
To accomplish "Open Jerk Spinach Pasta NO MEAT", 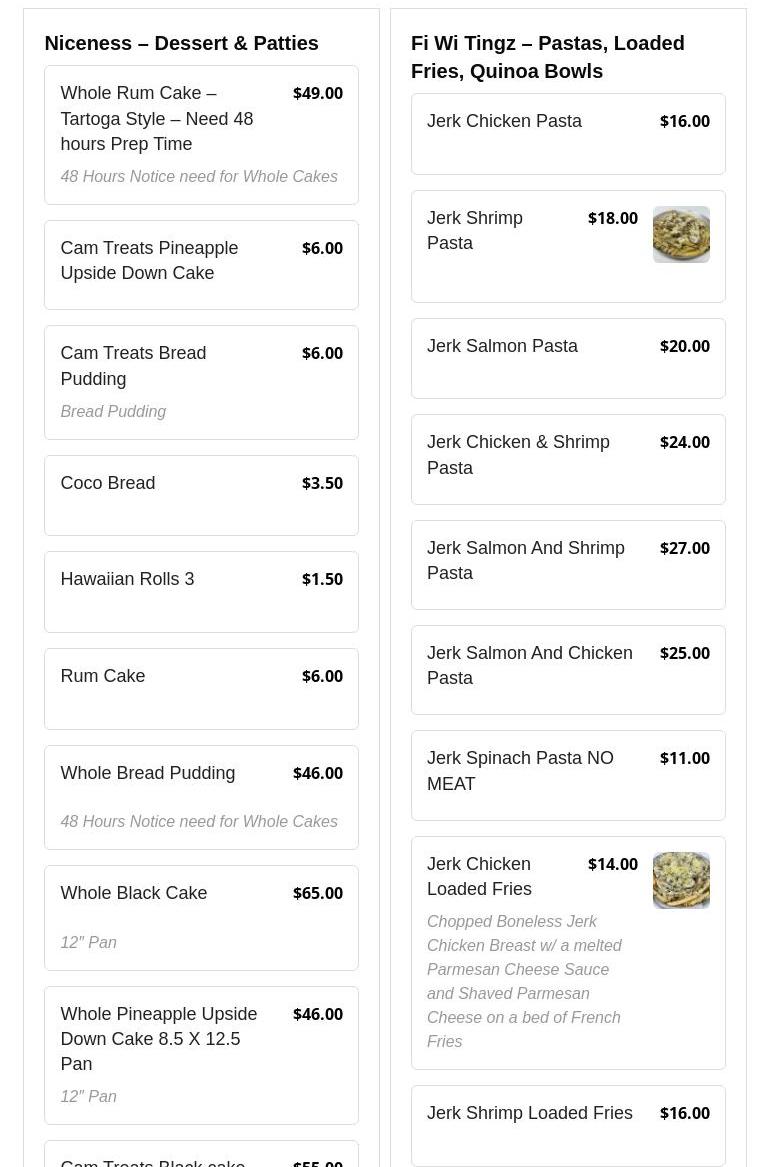I will click(567, 775).
